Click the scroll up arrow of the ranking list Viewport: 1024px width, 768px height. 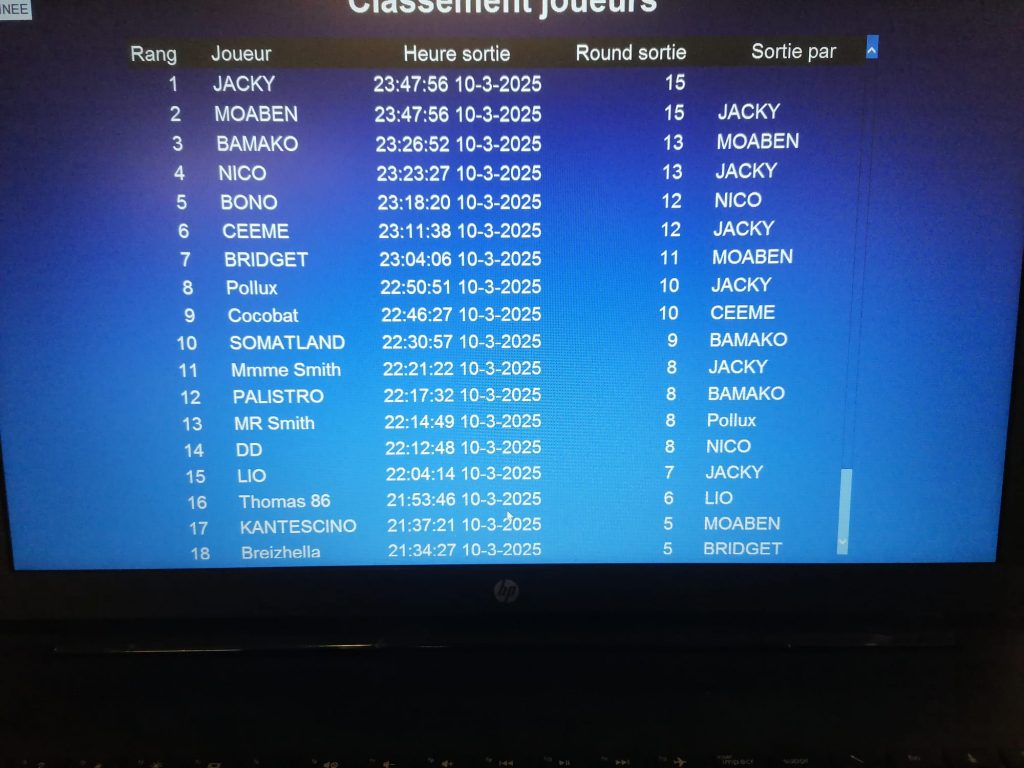(872, 47)
